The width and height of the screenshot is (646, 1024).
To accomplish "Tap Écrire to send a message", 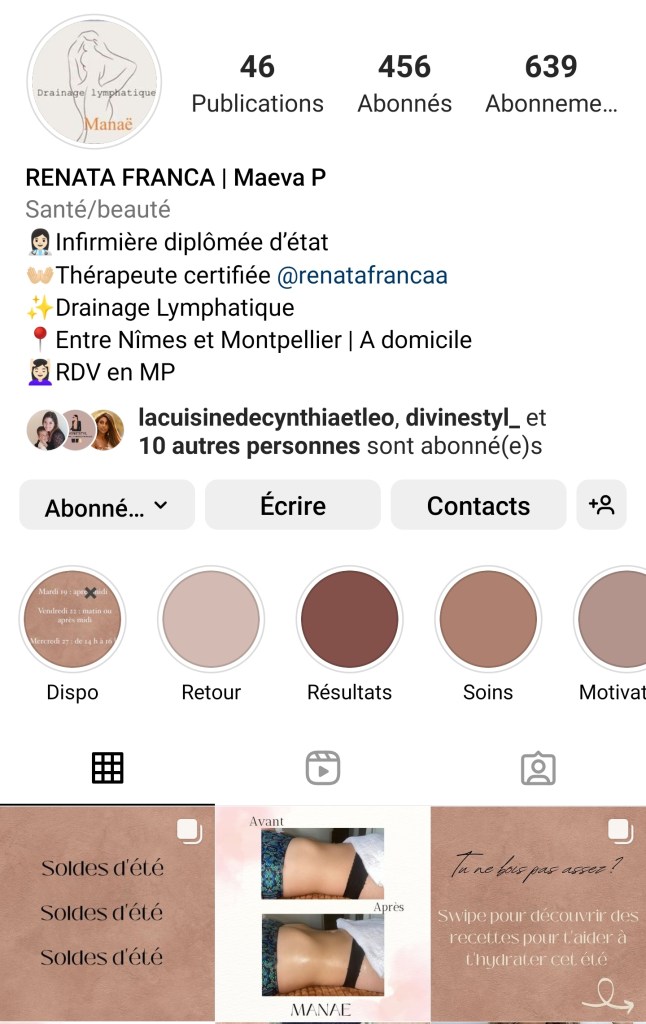I will [x=293, y=506].
